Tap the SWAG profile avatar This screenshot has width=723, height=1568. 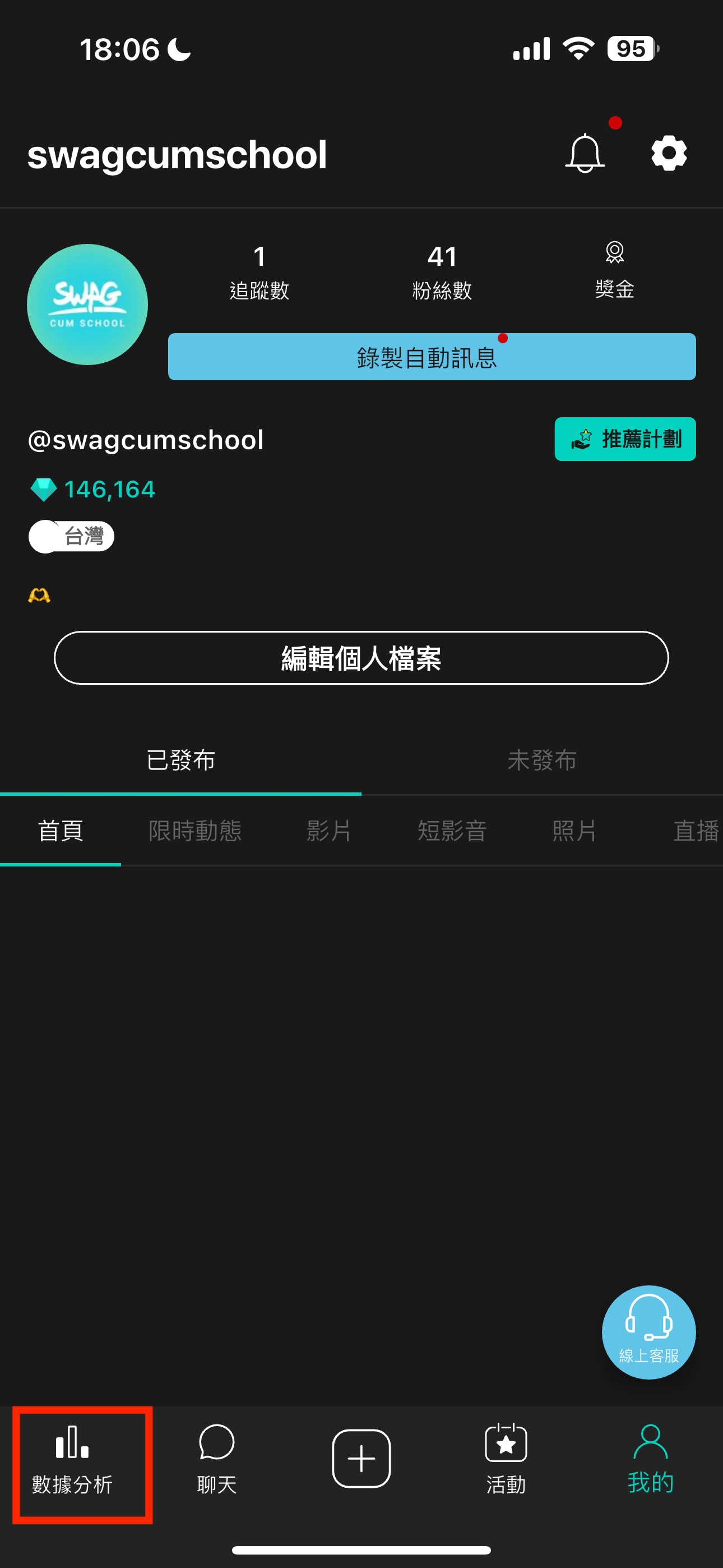pos(86,305)
